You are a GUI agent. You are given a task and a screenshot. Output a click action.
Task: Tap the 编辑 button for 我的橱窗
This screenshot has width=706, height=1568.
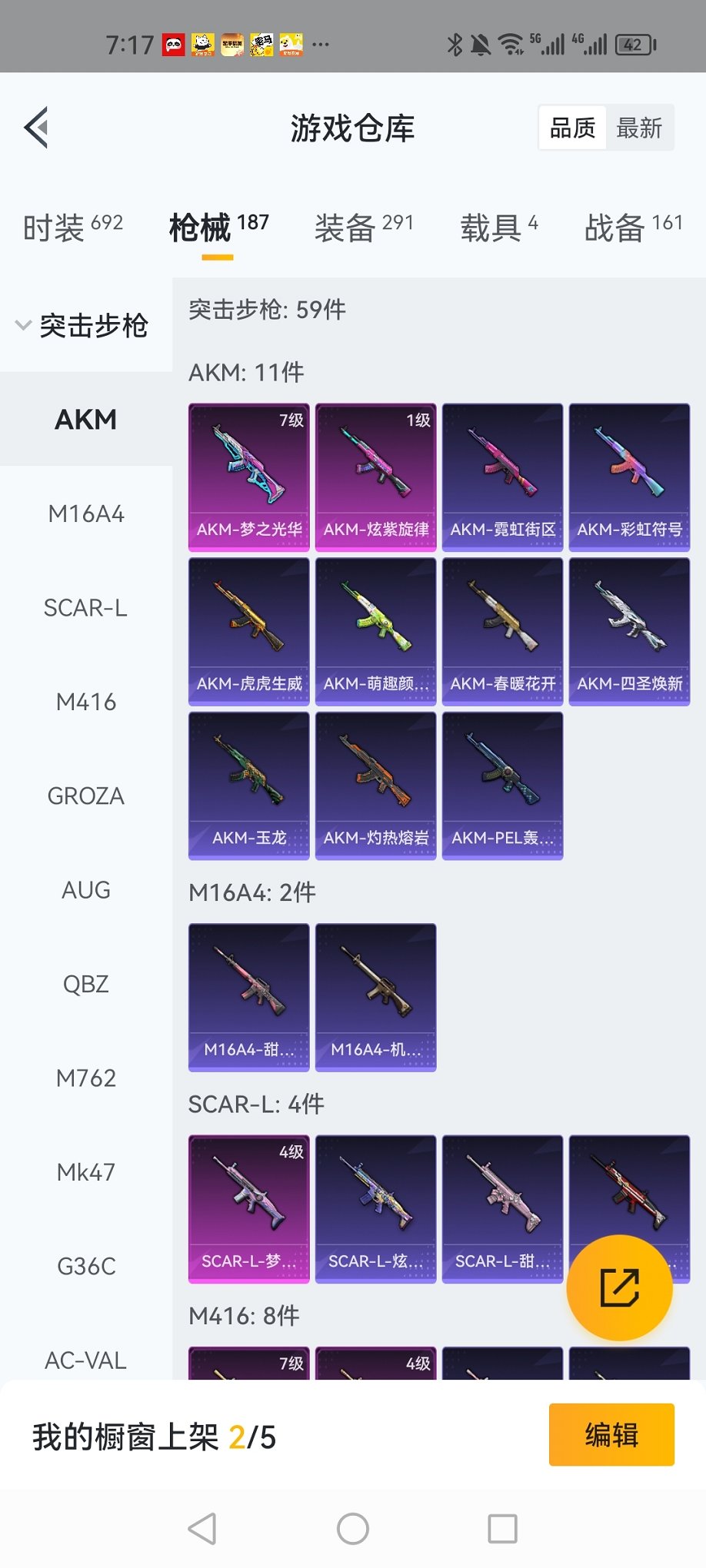[611, 1435]
